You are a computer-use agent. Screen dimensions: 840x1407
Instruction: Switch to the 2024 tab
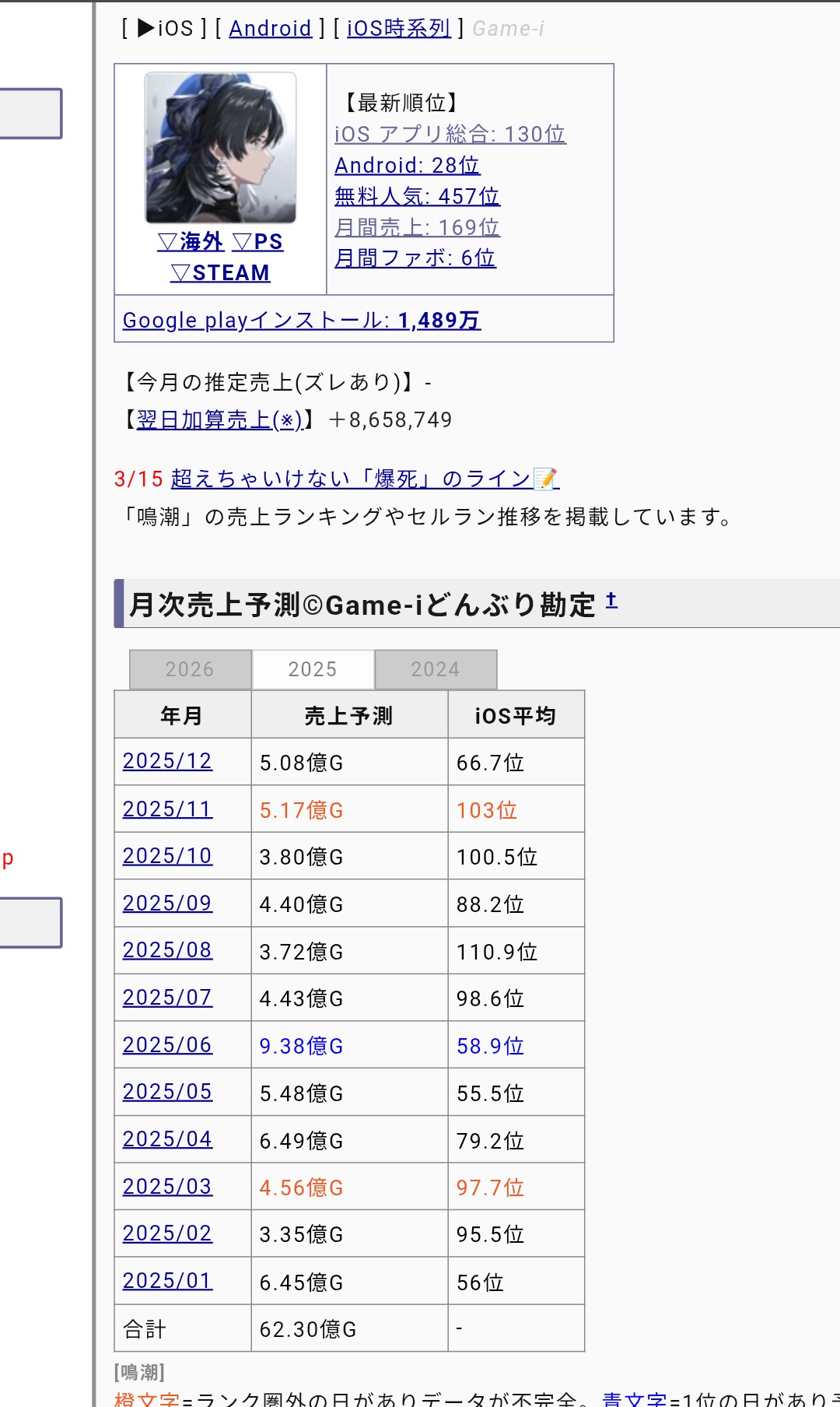(436, 669)
